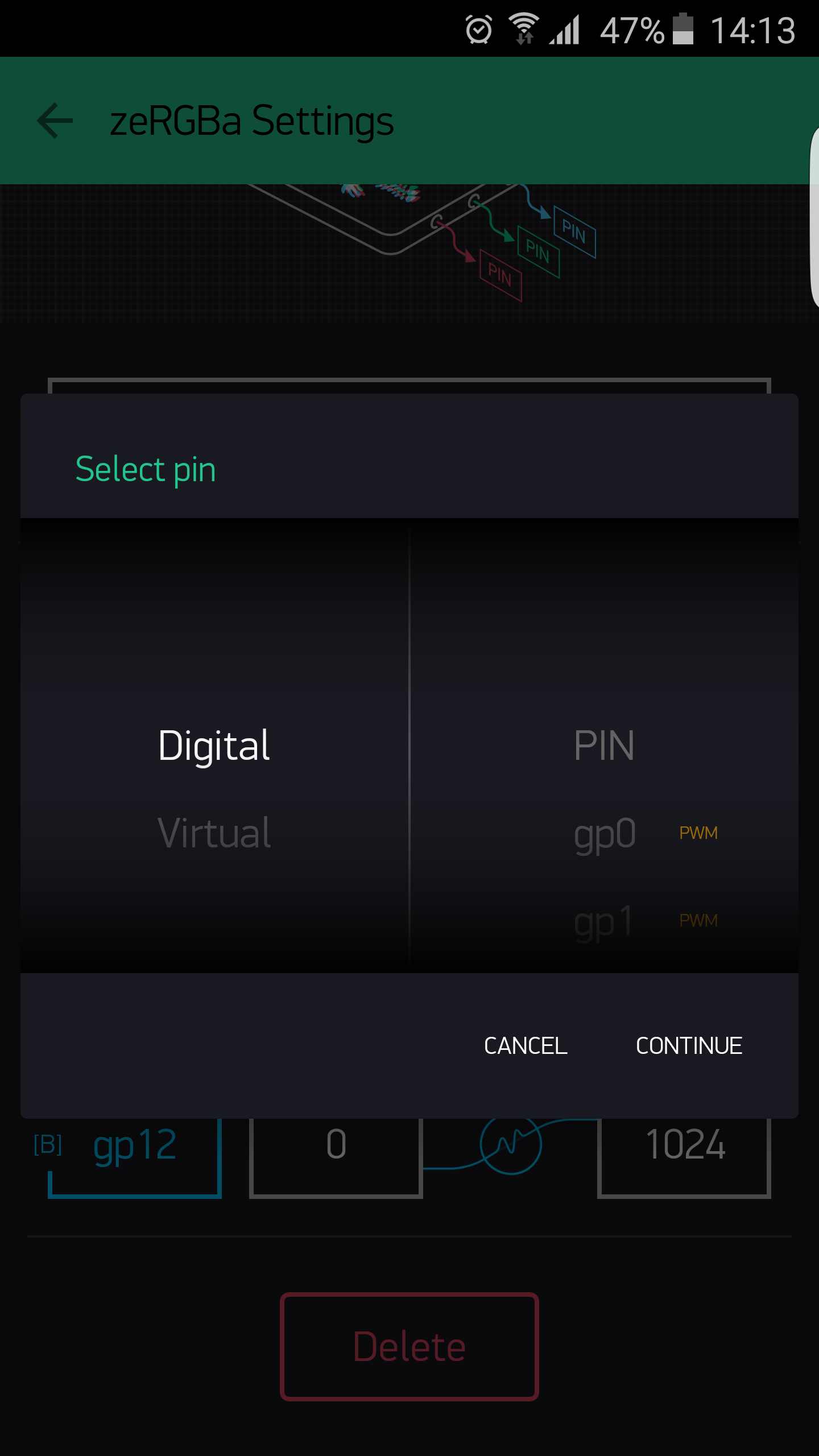Select the Digital pin type
The image size is (819, 1456).
tap(214, 746)
